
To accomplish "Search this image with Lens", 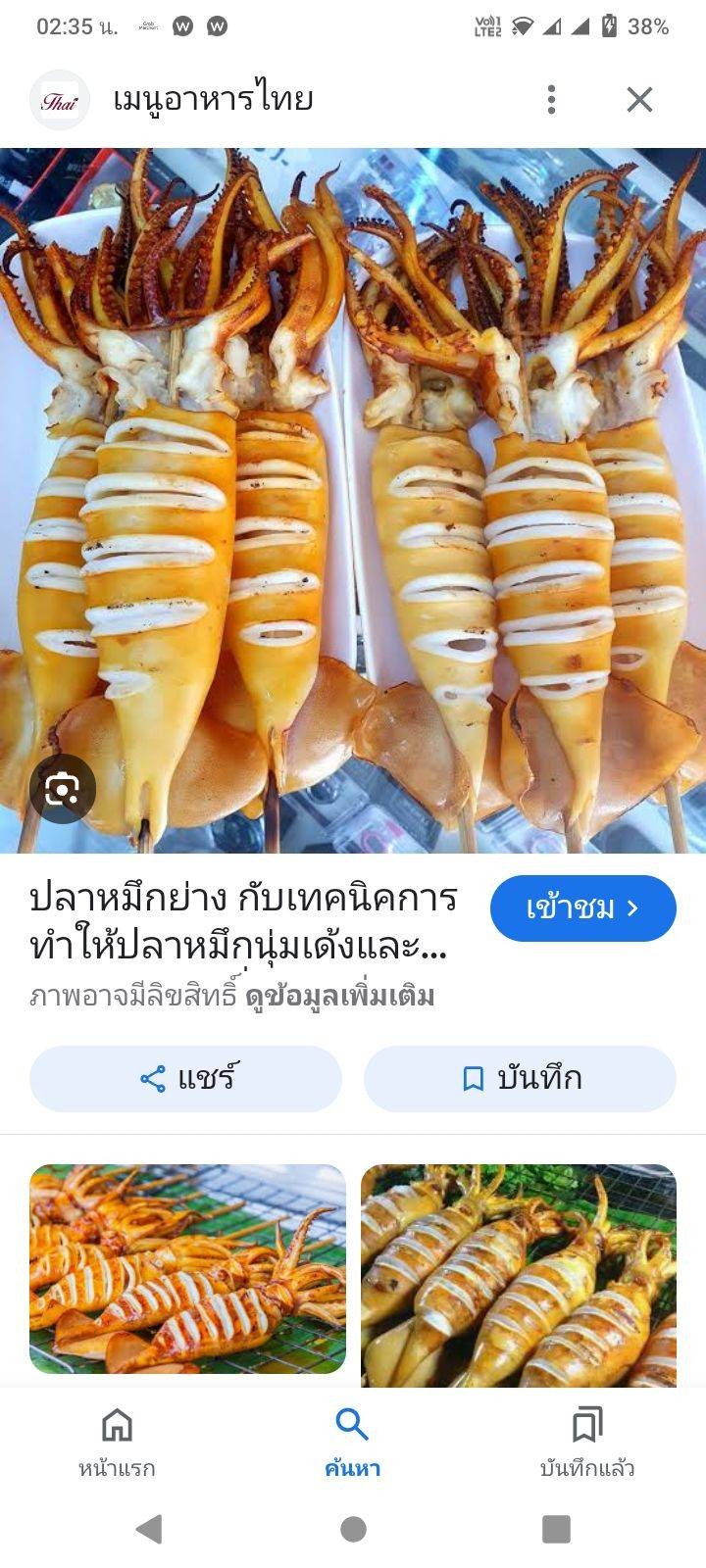I will 63,789.
